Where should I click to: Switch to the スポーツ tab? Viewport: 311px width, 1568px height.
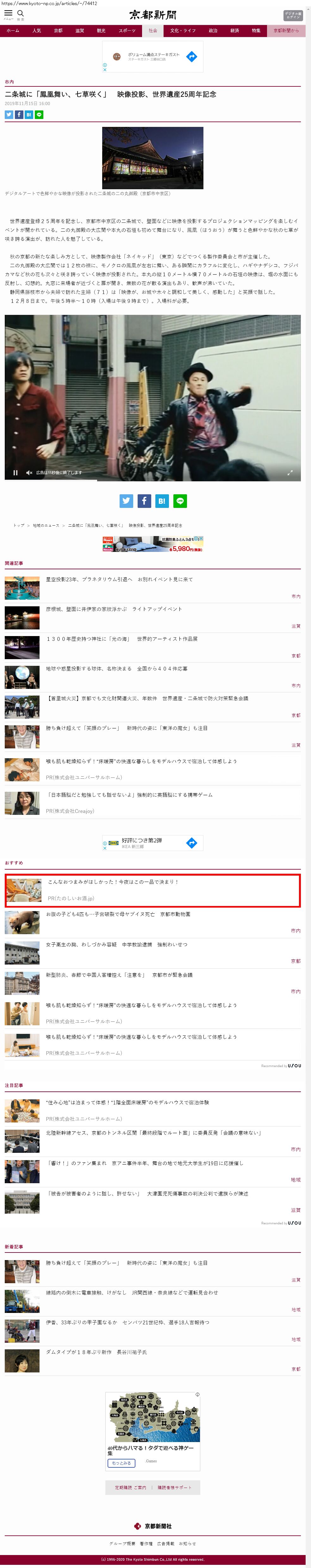tap(127, 30)
